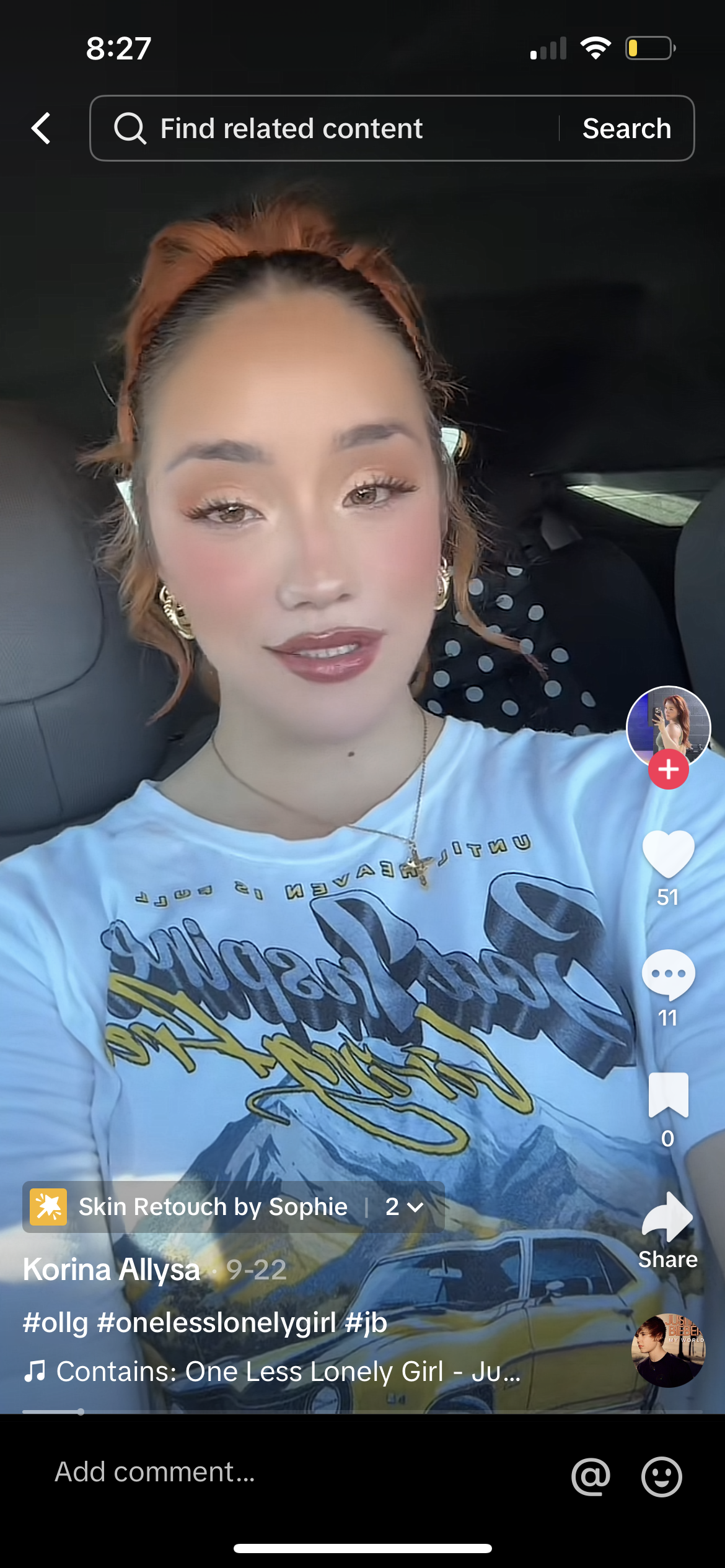Viewport: 725px width, 1568px height.
Task: Open the #jb hashtag
Action: (x=366, y=1322)
